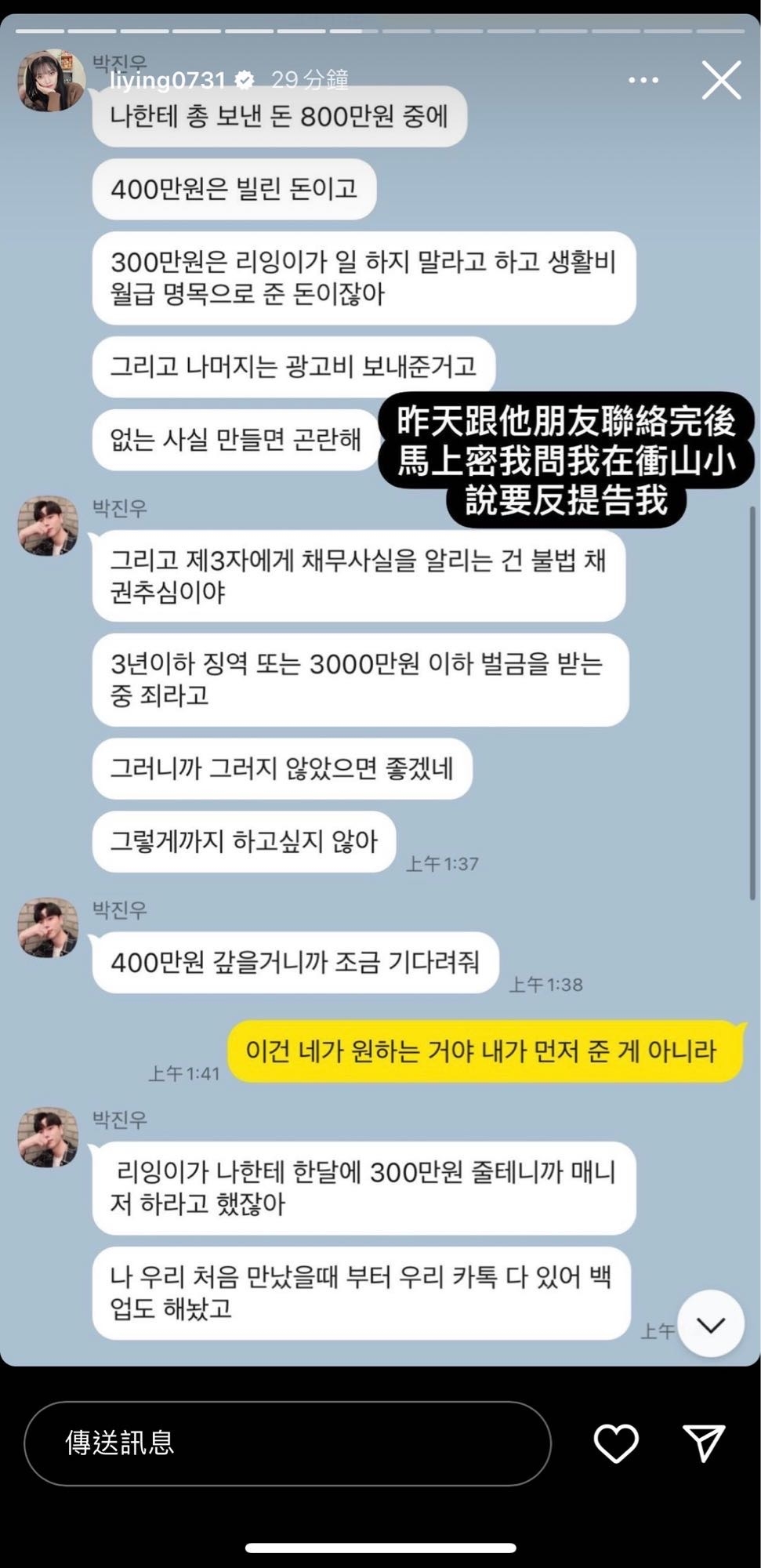Screen dimensions: 761x1568
Task: Open the story options menu
Action: tap(643, 80)
